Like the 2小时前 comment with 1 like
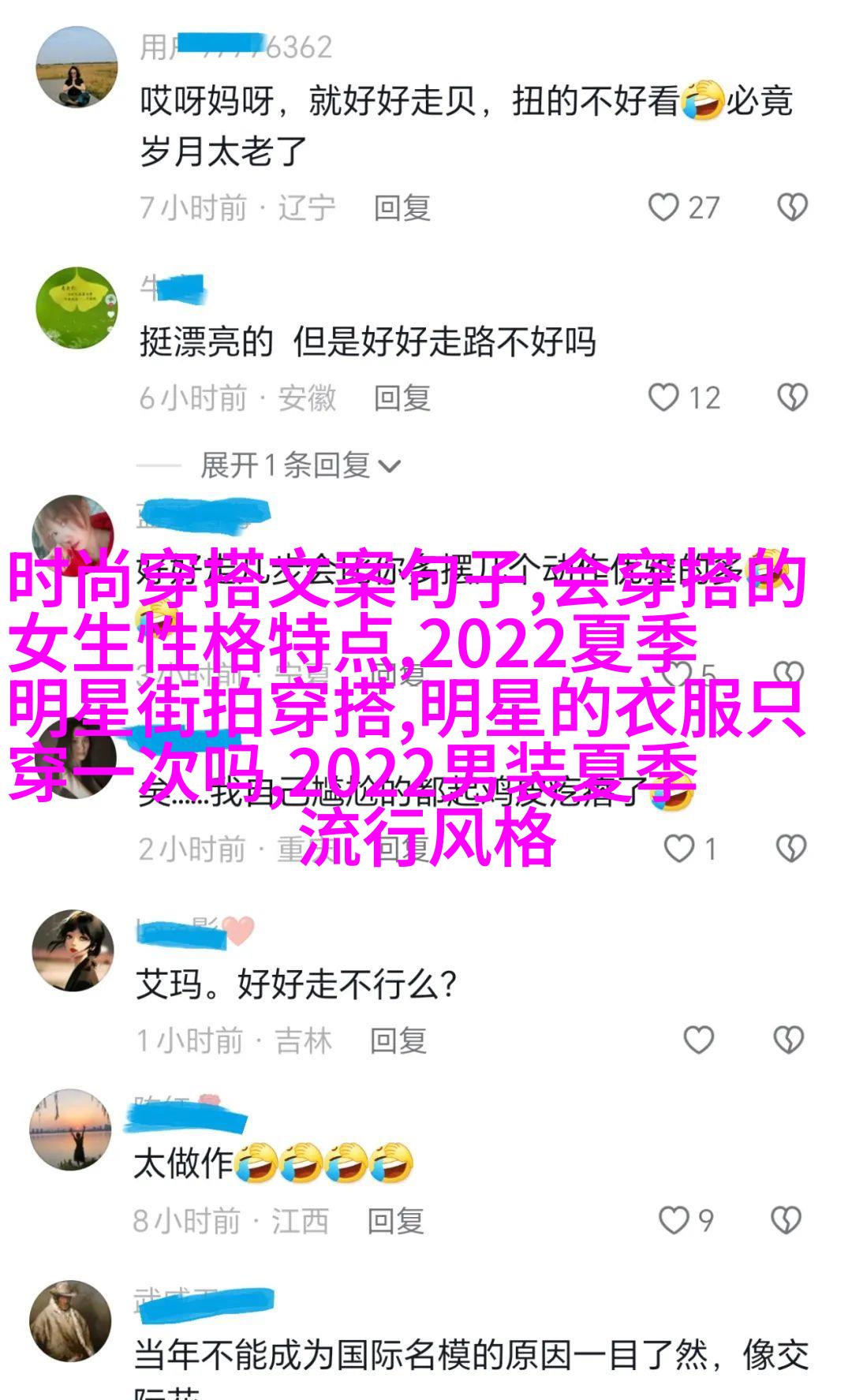Screen dimensions: 852x1400 [678, 849]
